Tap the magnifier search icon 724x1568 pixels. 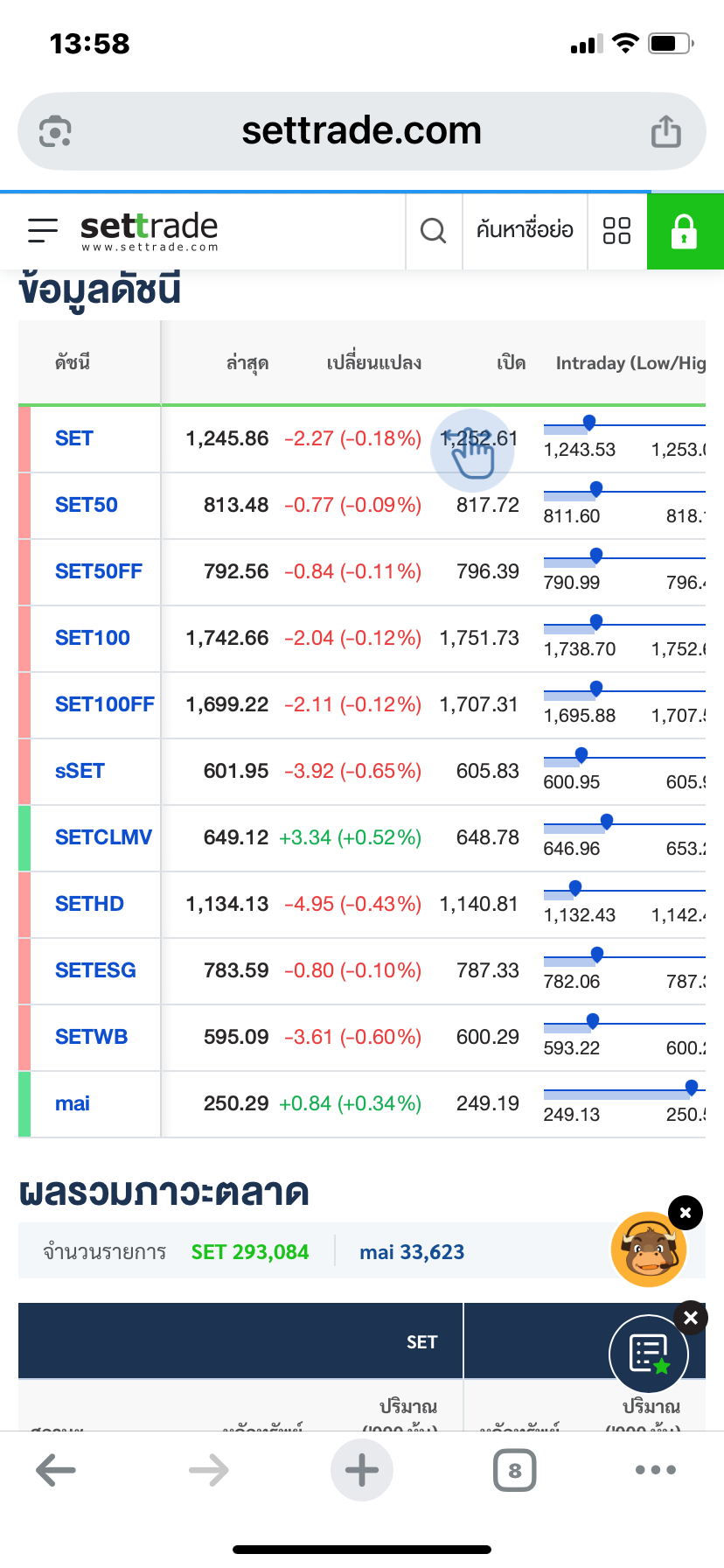(434, 231)
